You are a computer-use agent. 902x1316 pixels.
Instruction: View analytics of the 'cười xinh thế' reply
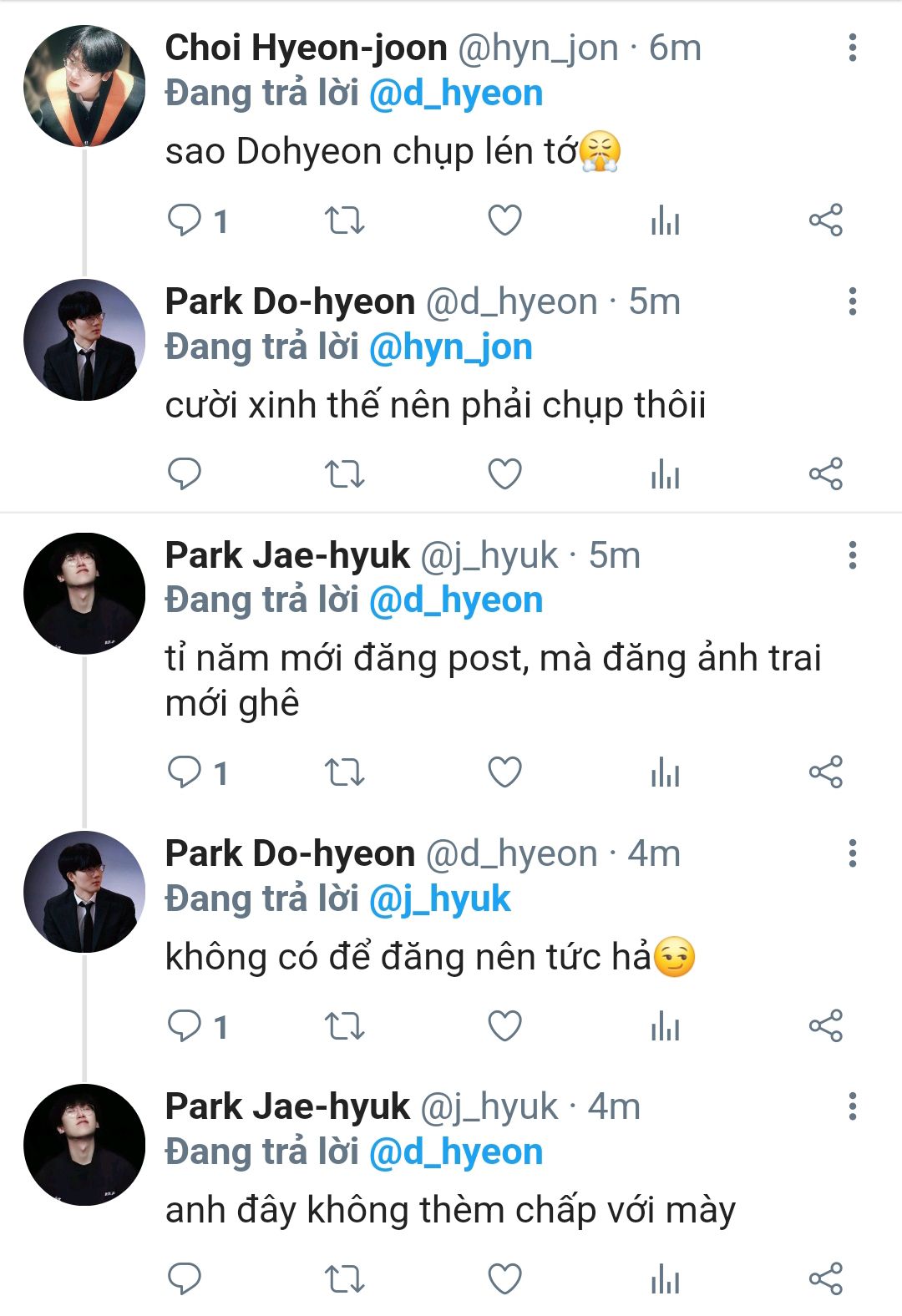click(665, 474)
